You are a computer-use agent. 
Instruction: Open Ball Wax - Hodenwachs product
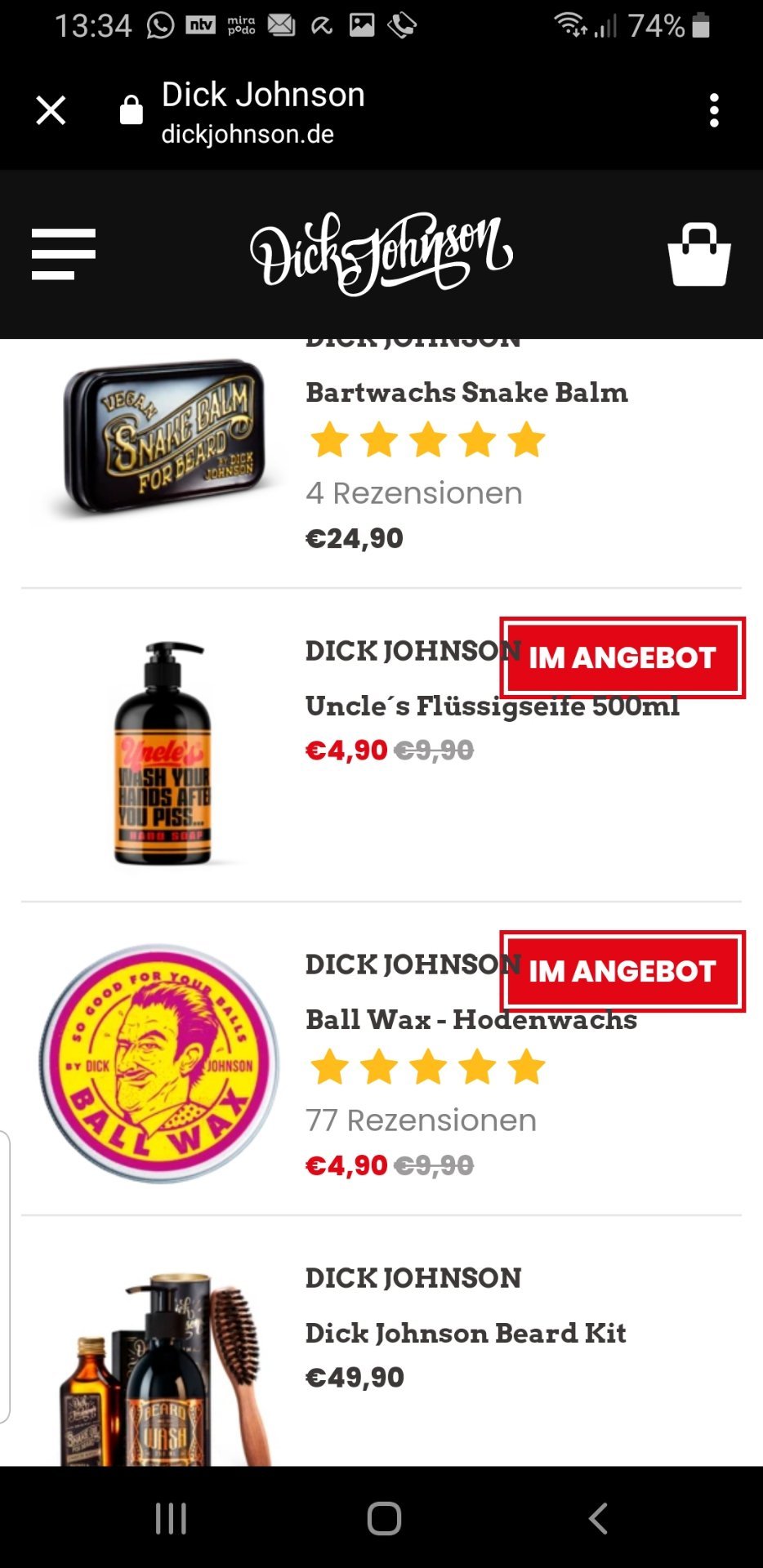click(x=471, y=1019)
